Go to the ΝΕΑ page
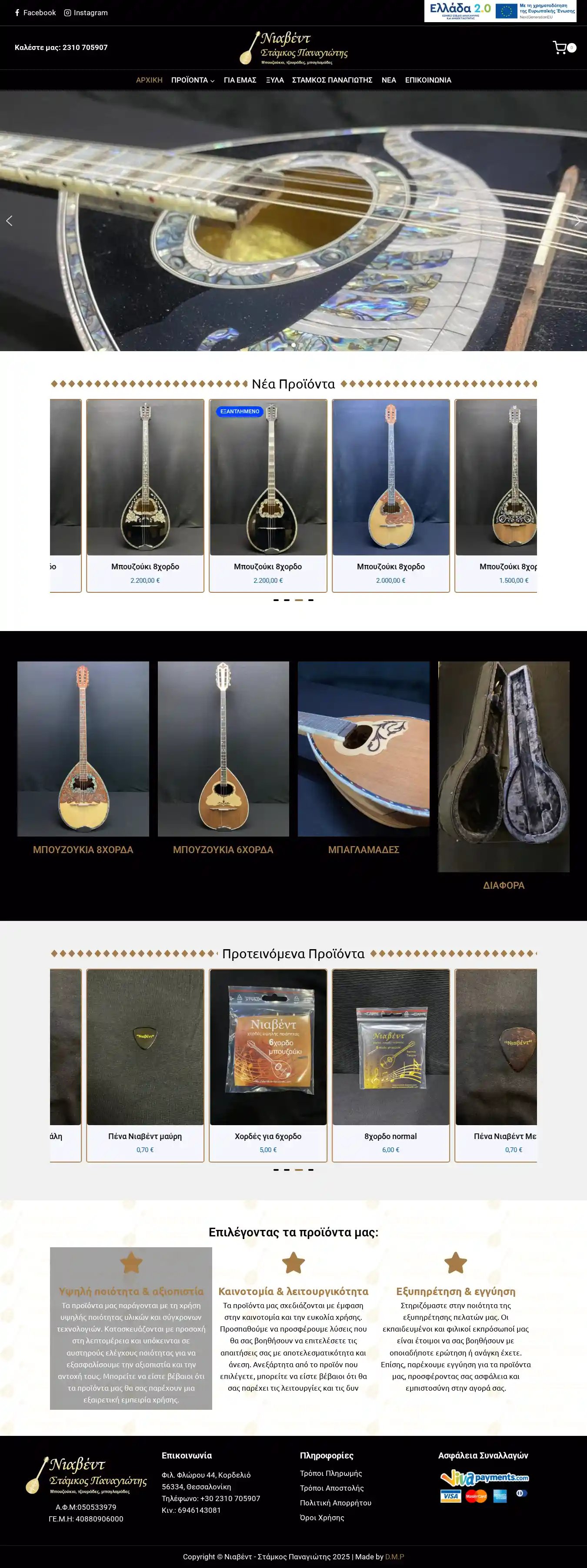587x1568 pixels. click(388, 80)
